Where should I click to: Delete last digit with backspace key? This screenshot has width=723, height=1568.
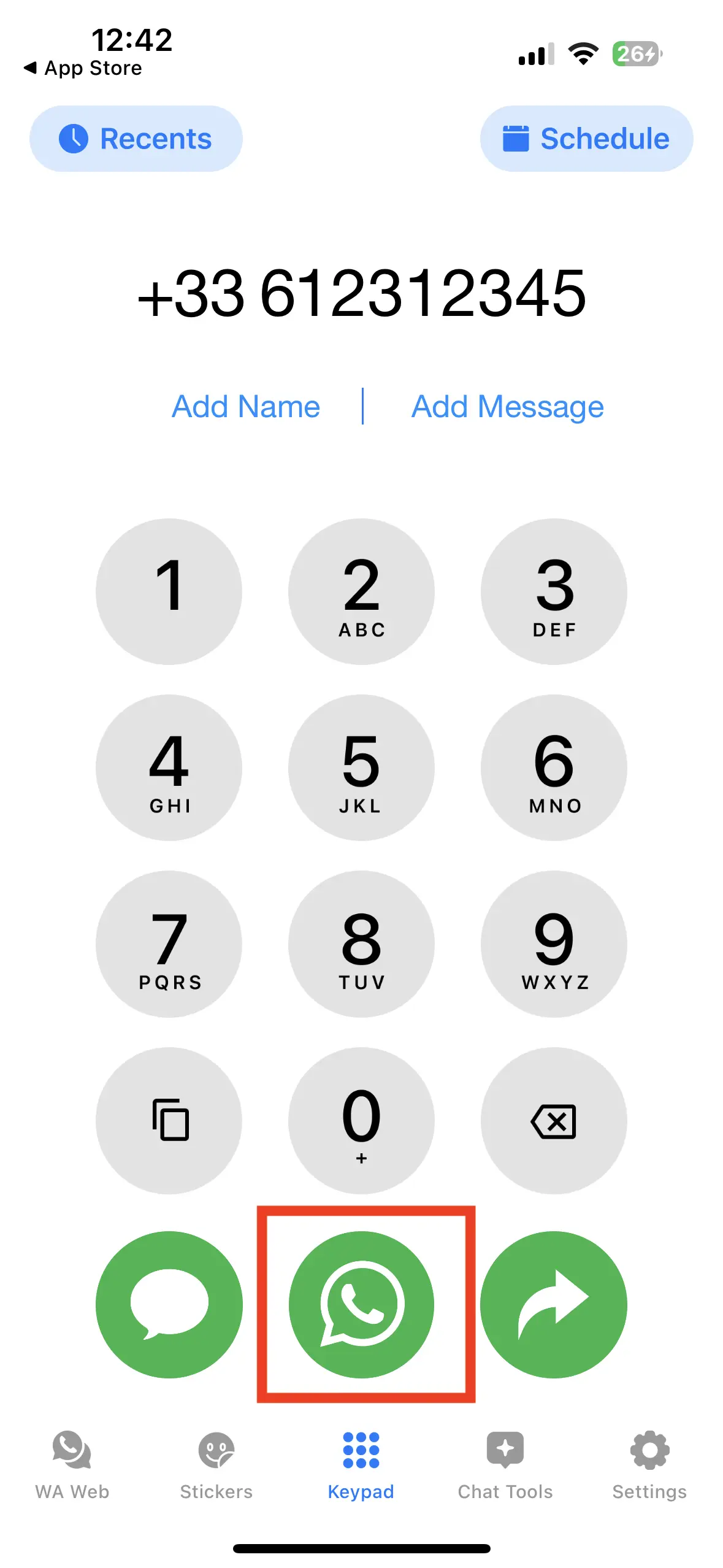(554, 1120)
